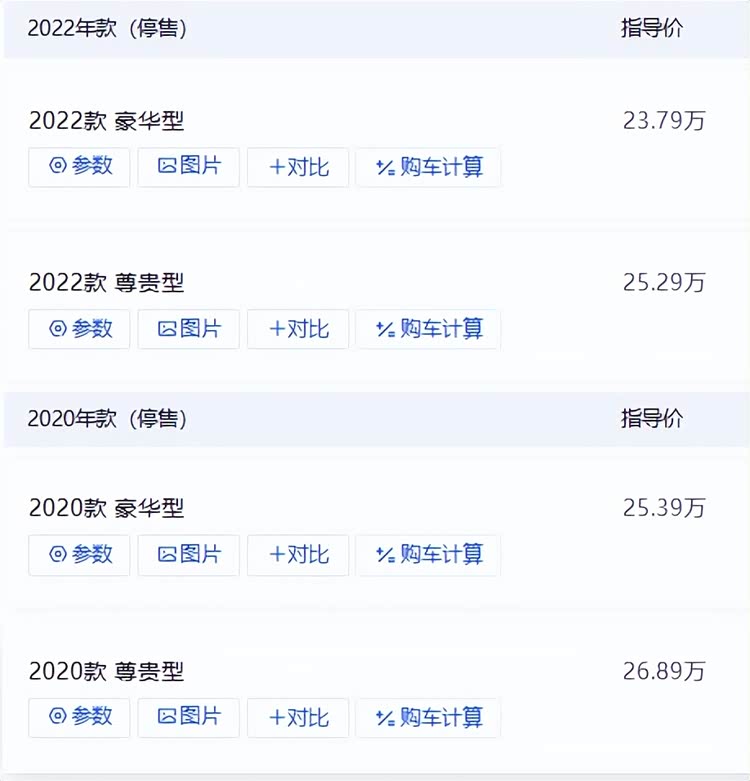Add 2020款 尊贵型 to 对比
Image resolution: width=750 pixels, height=781 pixels.
[298, 717]
